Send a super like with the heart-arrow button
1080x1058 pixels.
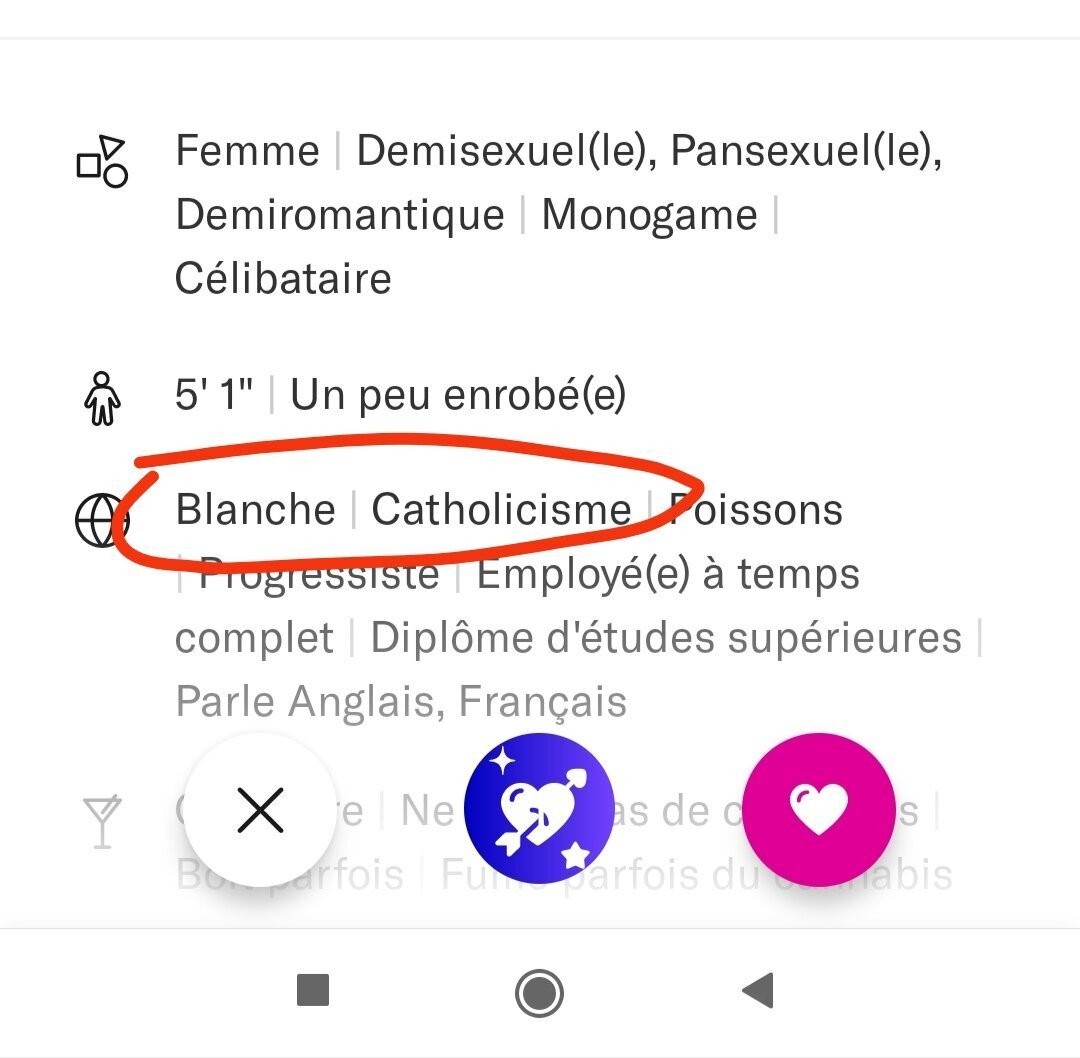540,809
